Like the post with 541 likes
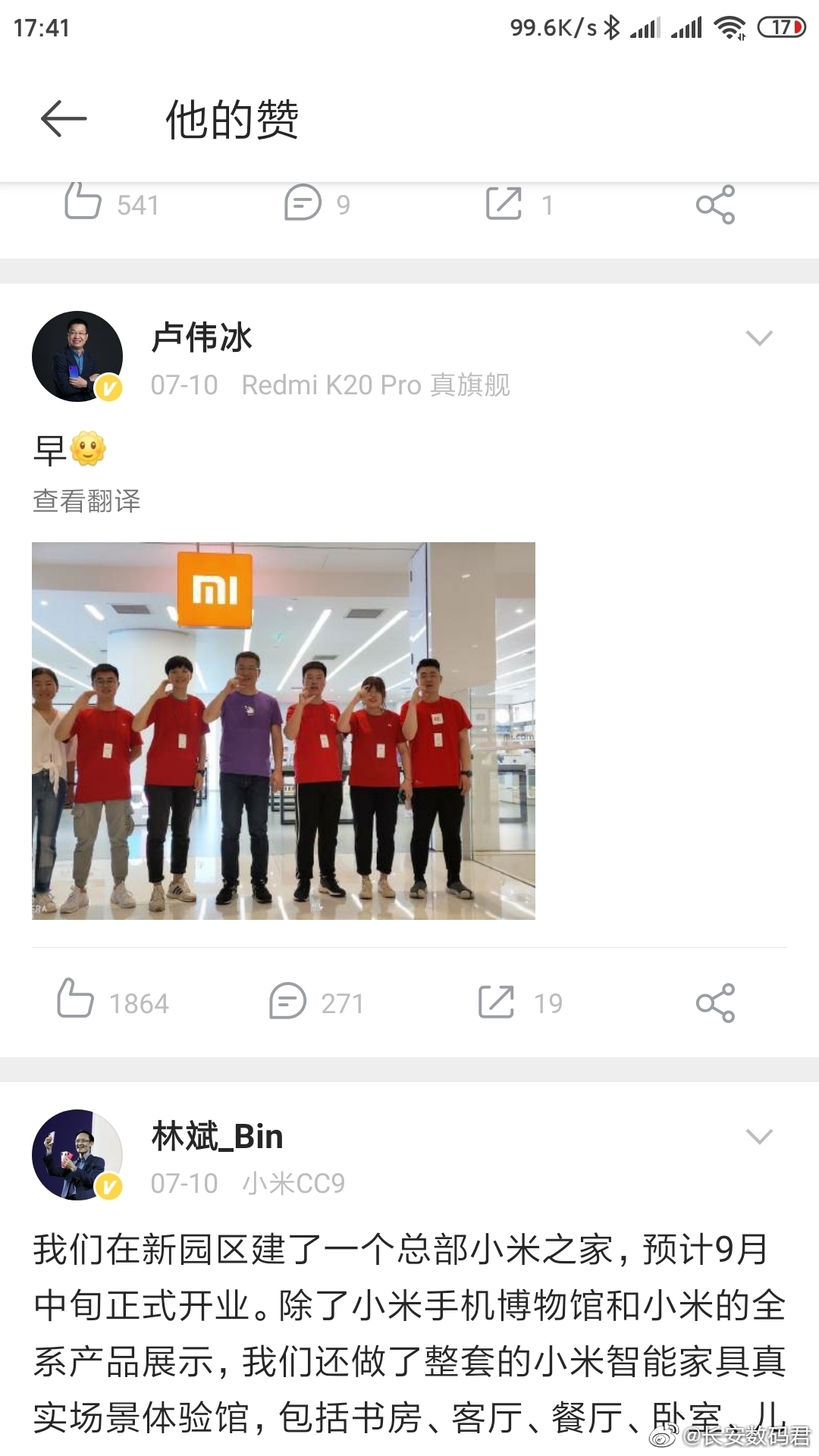The image size is (819, 1456). 83,202
